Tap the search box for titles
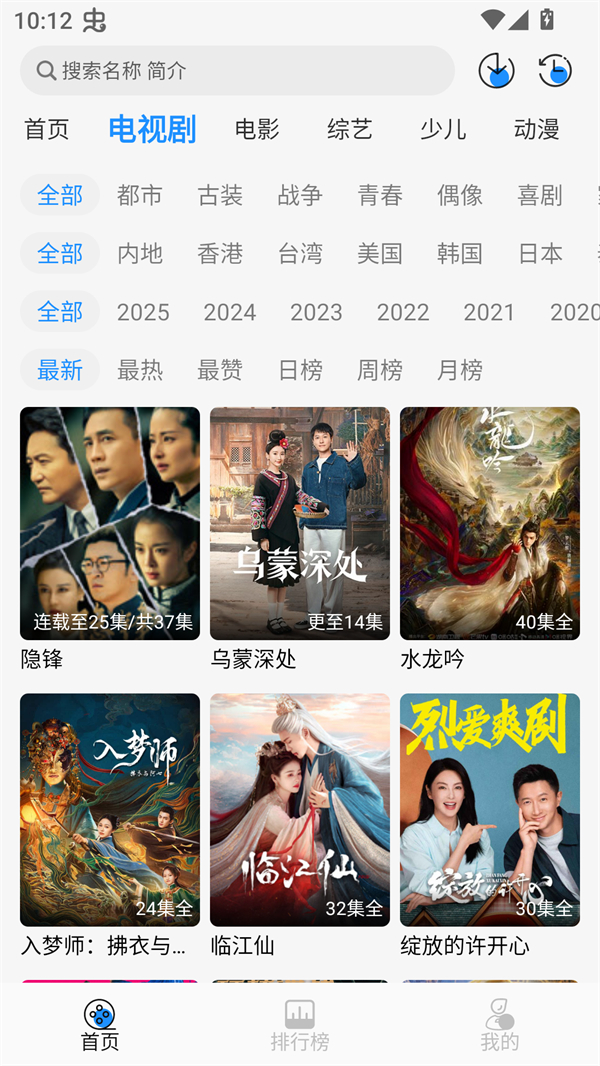The width and height of the screenshot is (600, 1066). [237, 71]
